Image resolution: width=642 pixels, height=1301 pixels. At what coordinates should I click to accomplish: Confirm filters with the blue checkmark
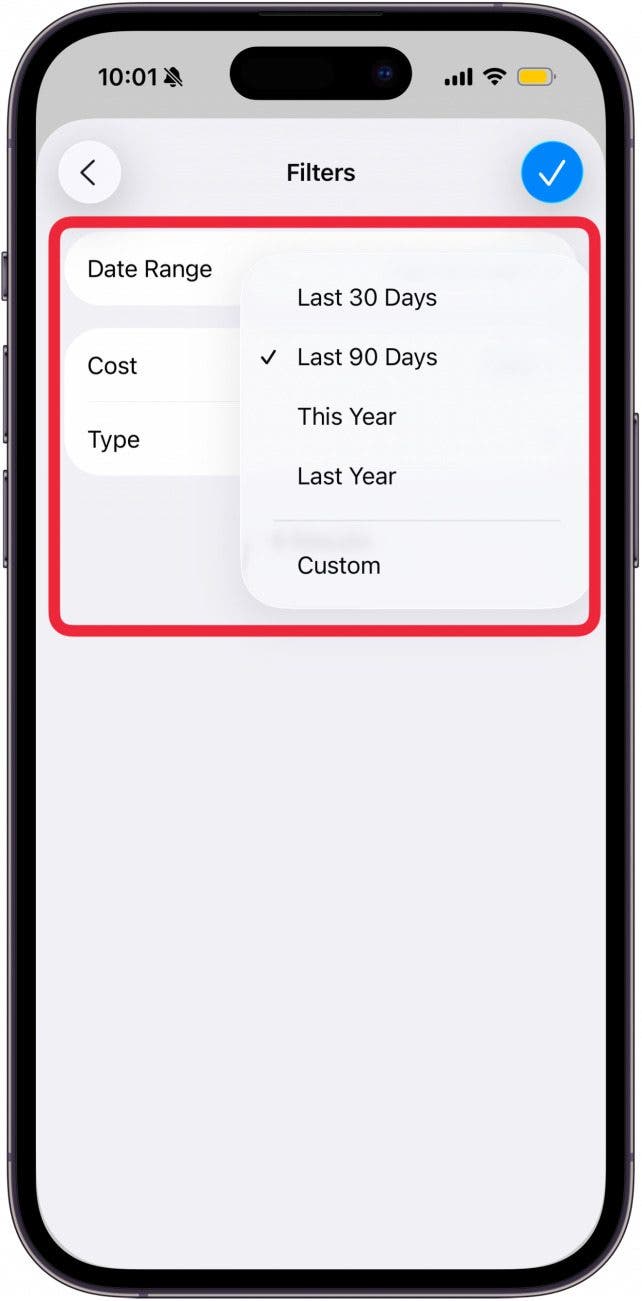[551, 173]
